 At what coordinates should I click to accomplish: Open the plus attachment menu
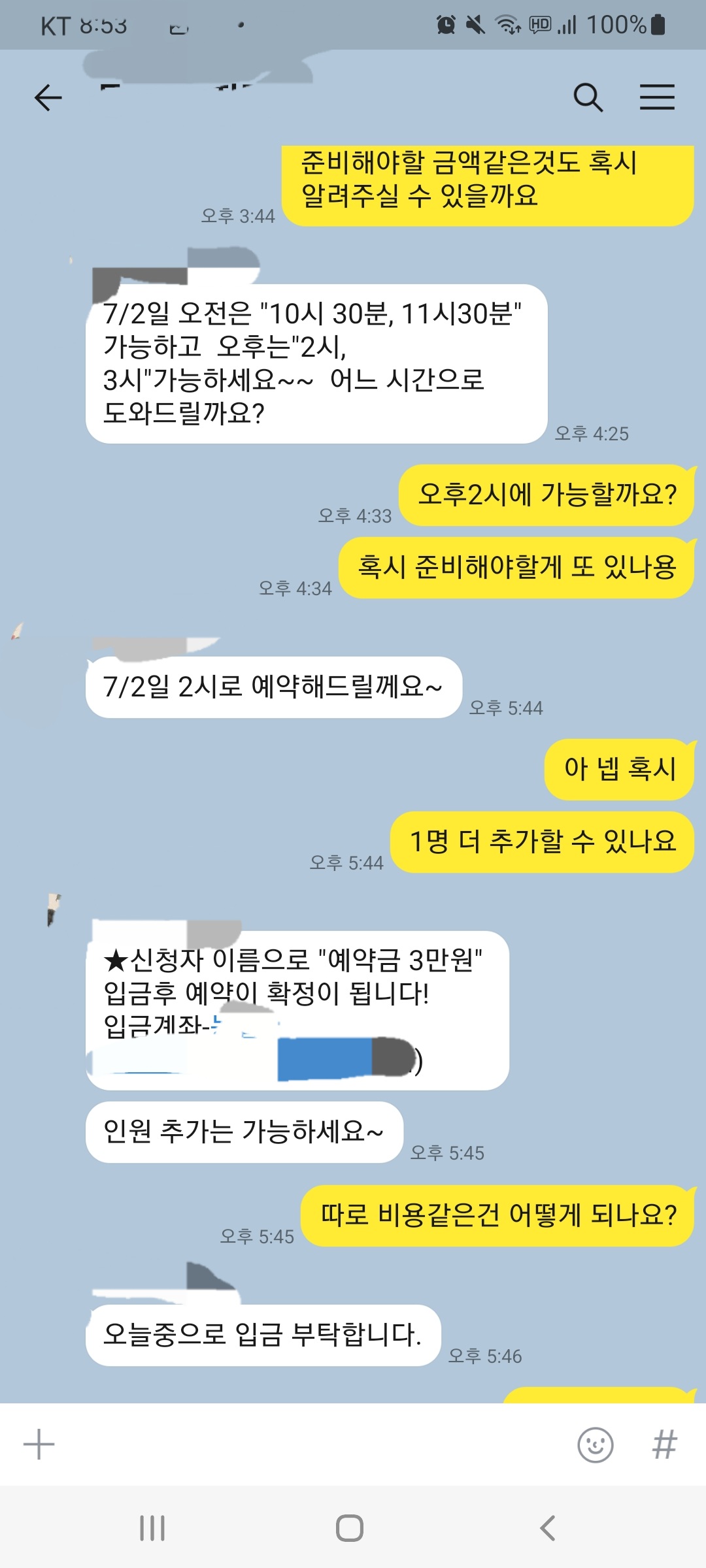[x=39, y=1445]
